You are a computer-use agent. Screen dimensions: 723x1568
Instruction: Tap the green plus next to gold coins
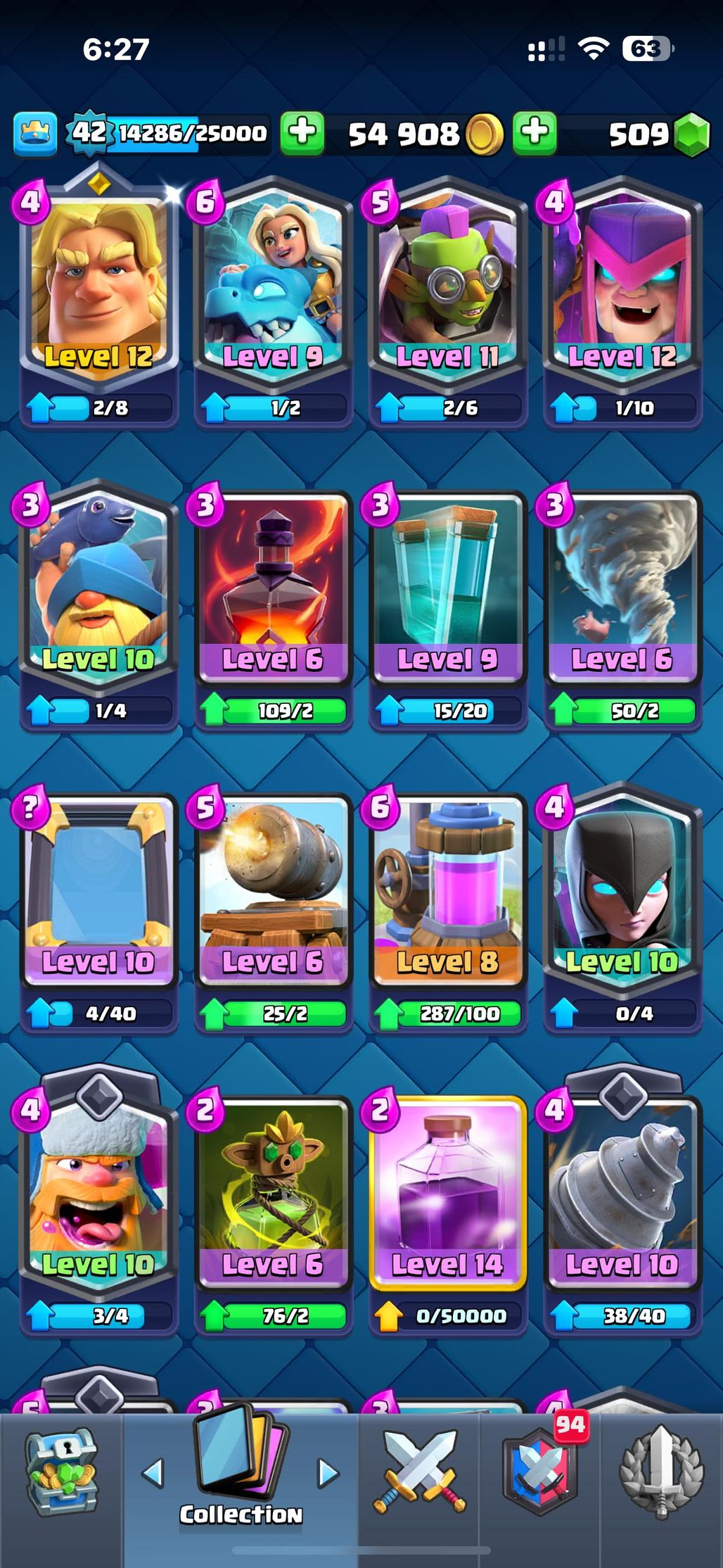click(x=302, y=133)
